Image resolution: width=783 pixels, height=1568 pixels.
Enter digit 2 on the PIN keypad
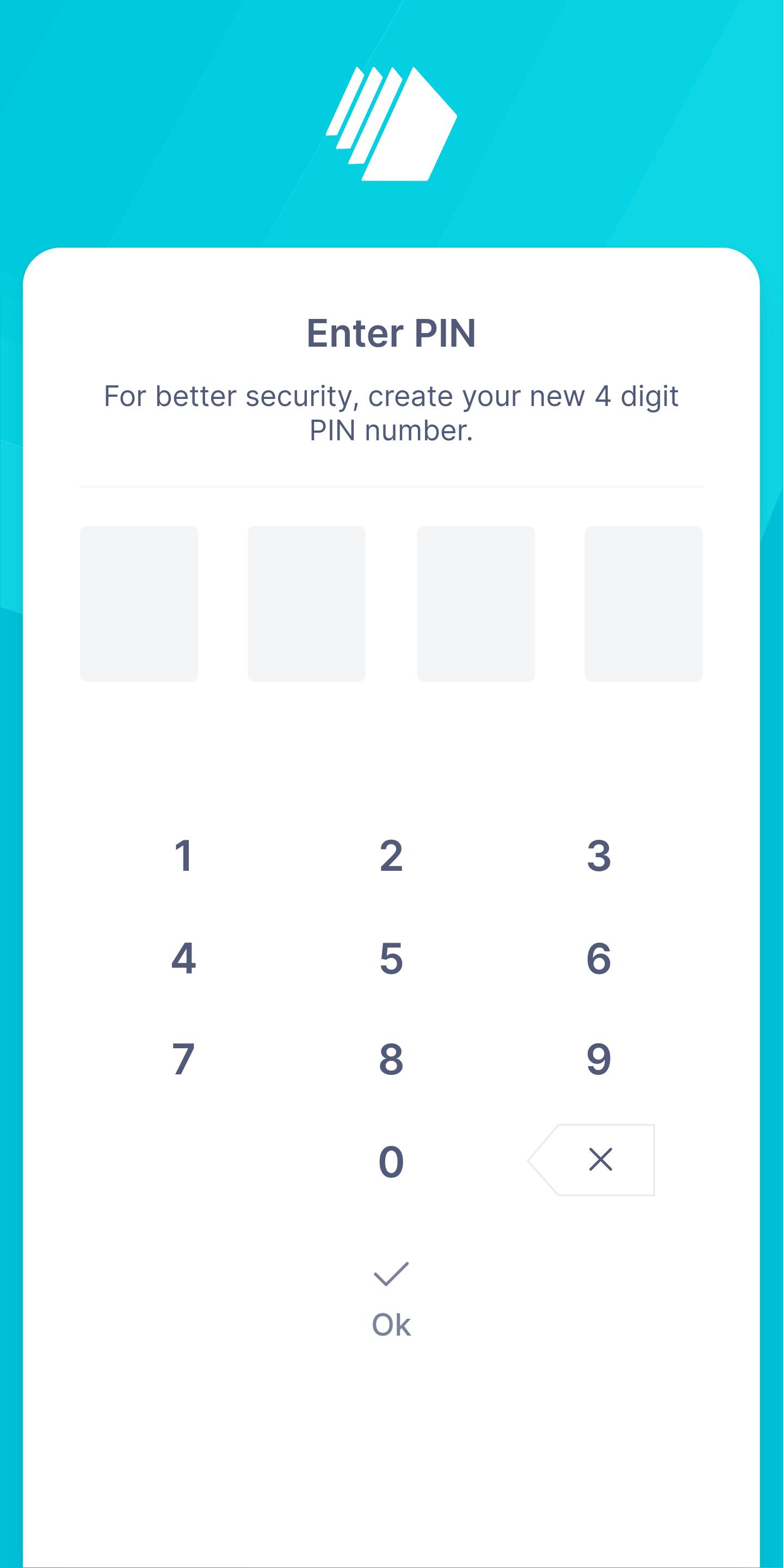[x=391, y=856]
